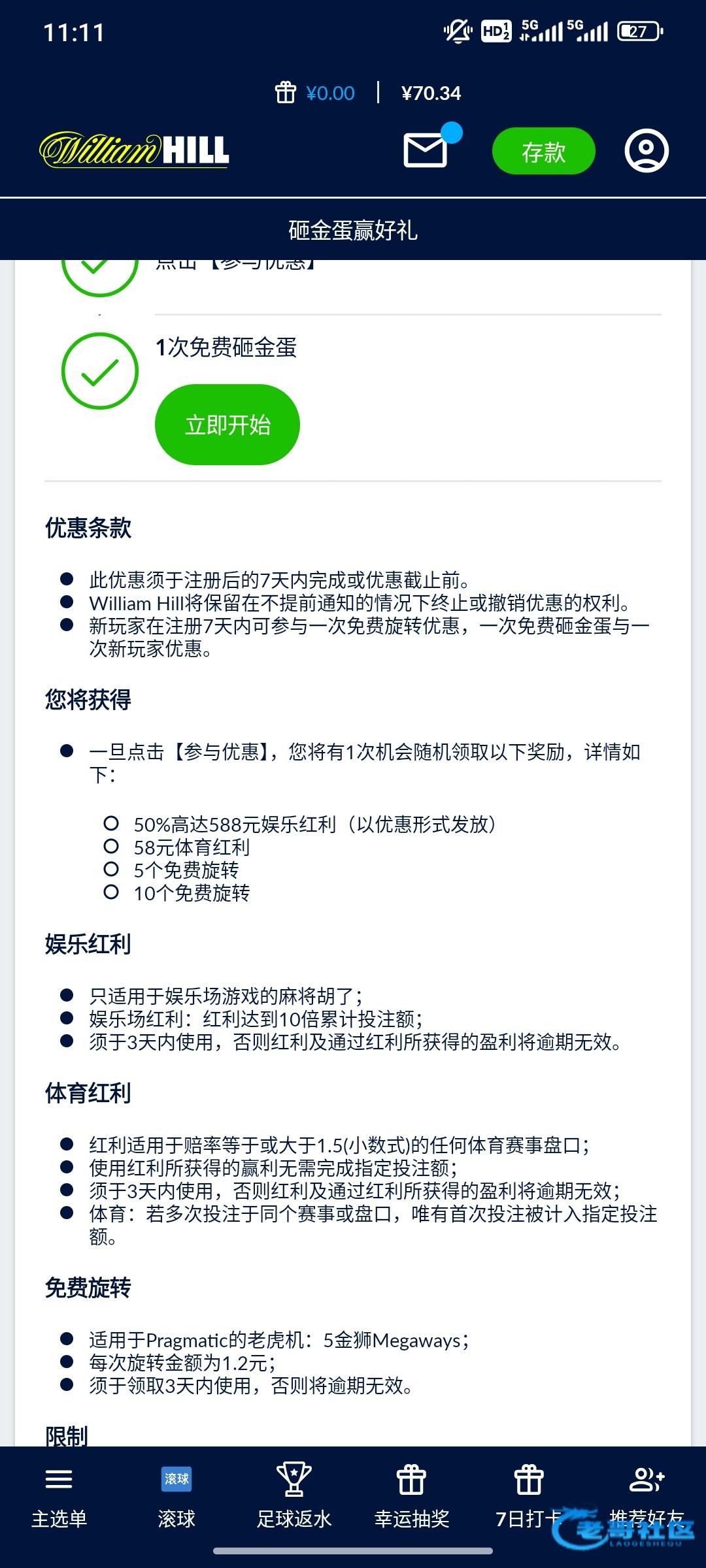Open the mail inbox envelope icon

(426, 150)
